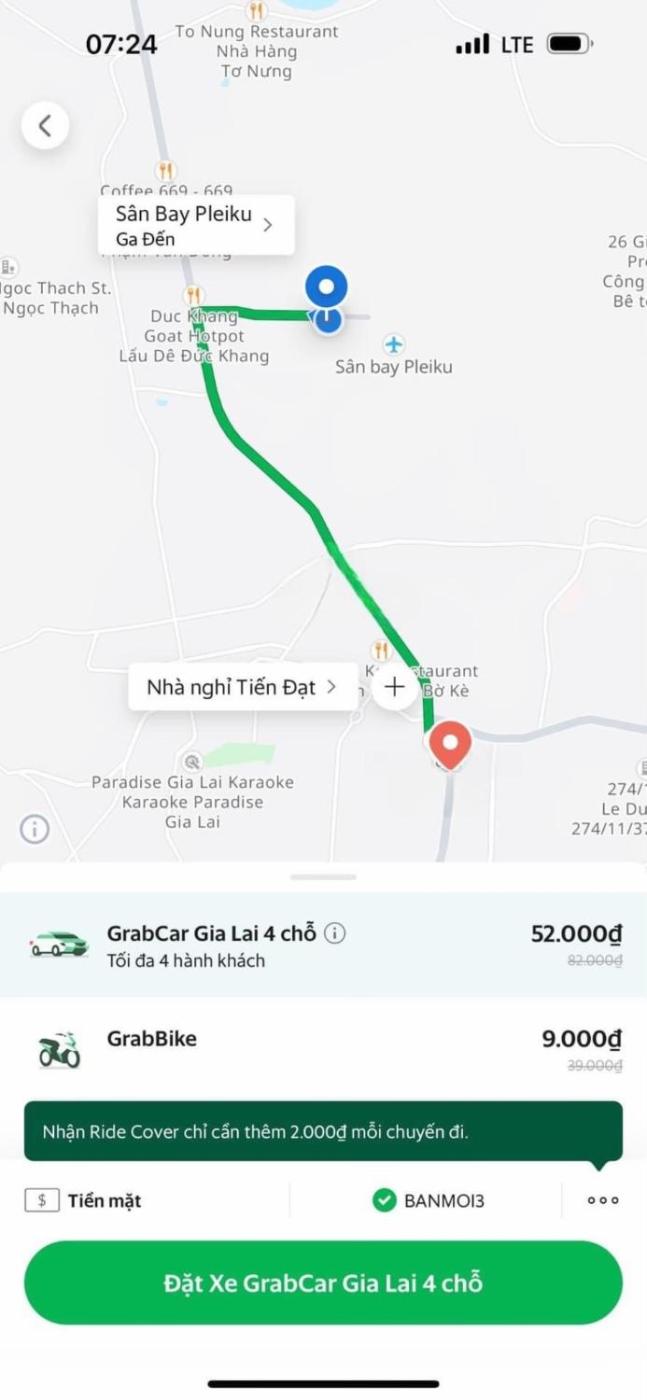Add a stop with the plus button
The width and height of the screenshot is (647, 1400).
pos(394,687)
